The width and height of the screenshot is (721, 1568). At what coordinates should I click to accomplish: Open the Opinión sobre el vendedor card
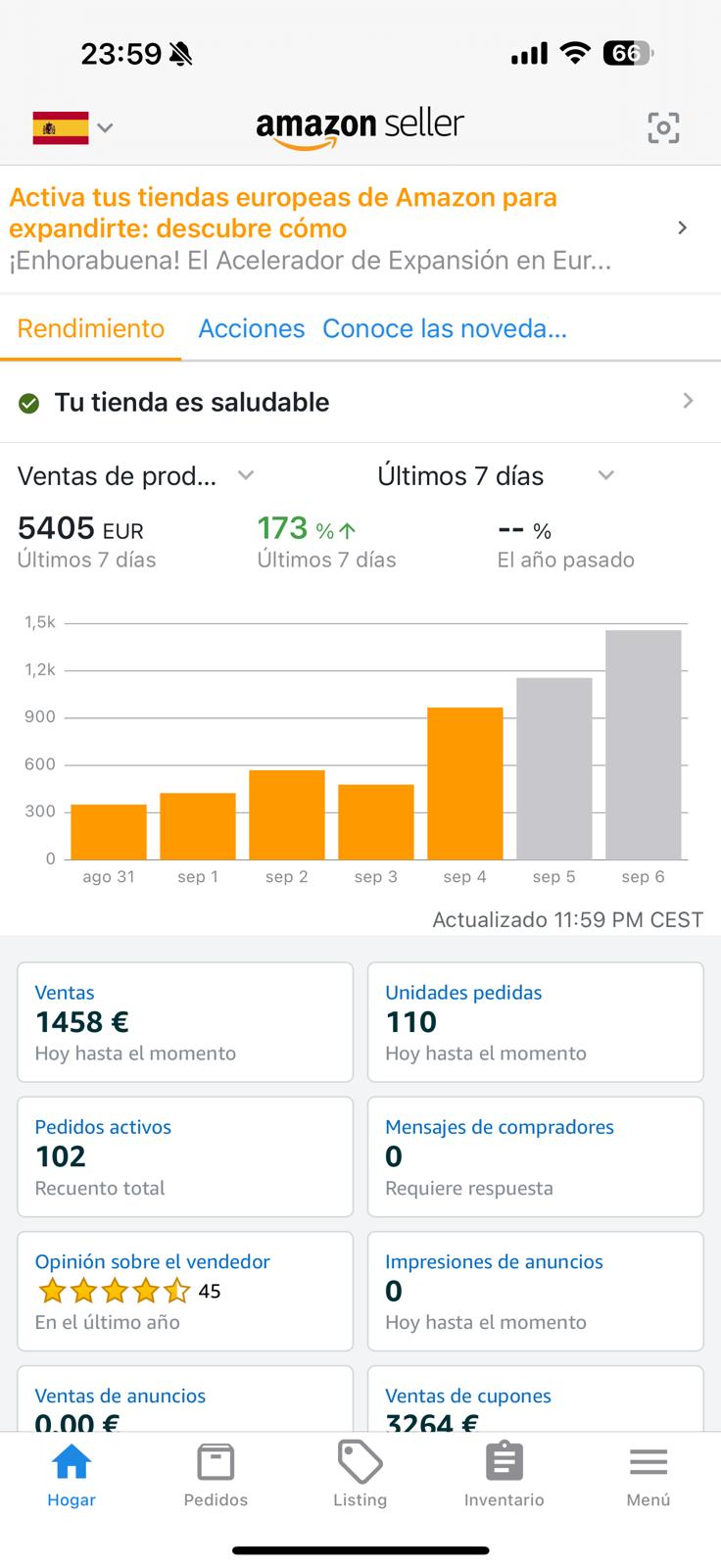tap(185, 1291)
